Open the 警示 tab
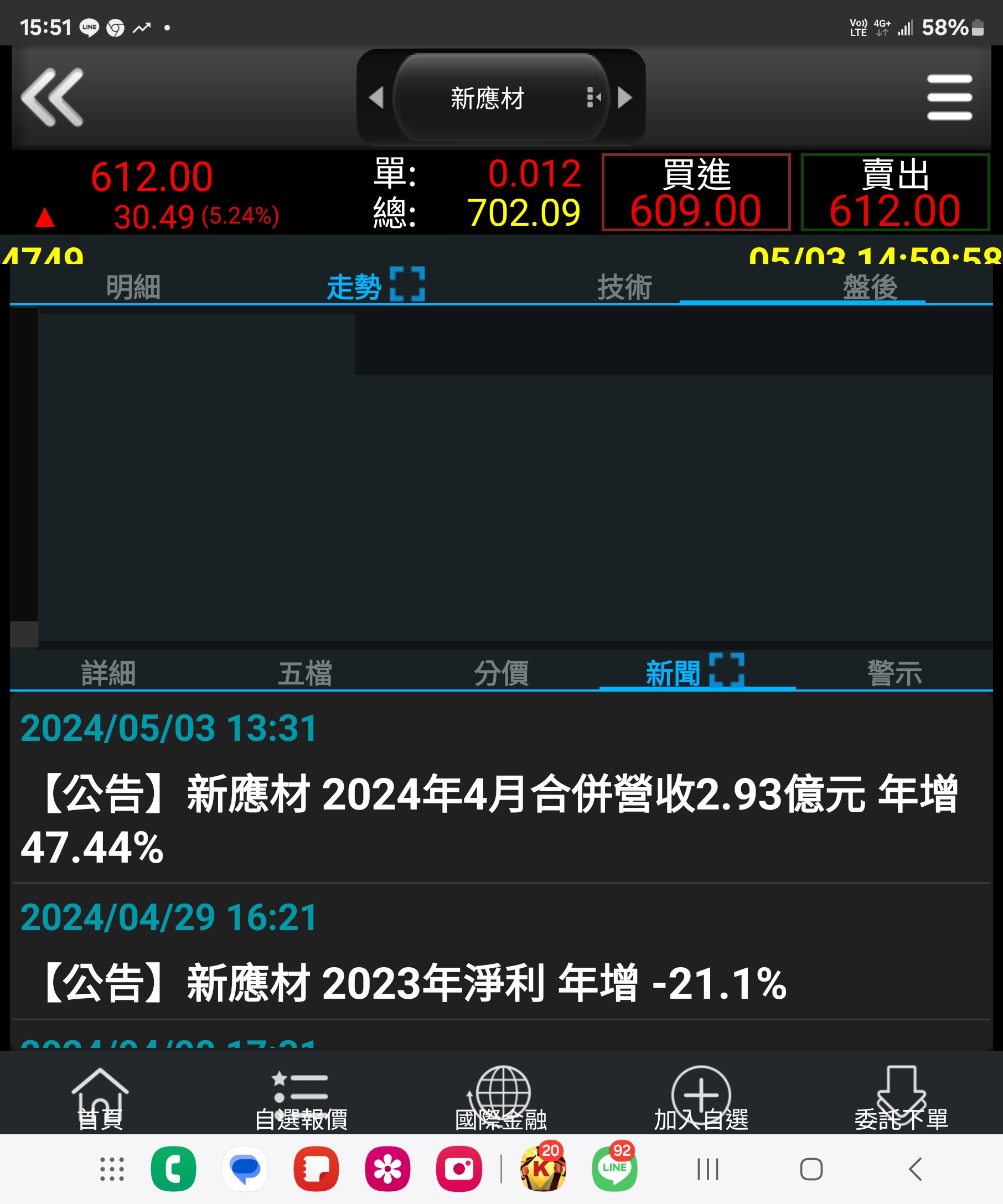 pos(894,672)
